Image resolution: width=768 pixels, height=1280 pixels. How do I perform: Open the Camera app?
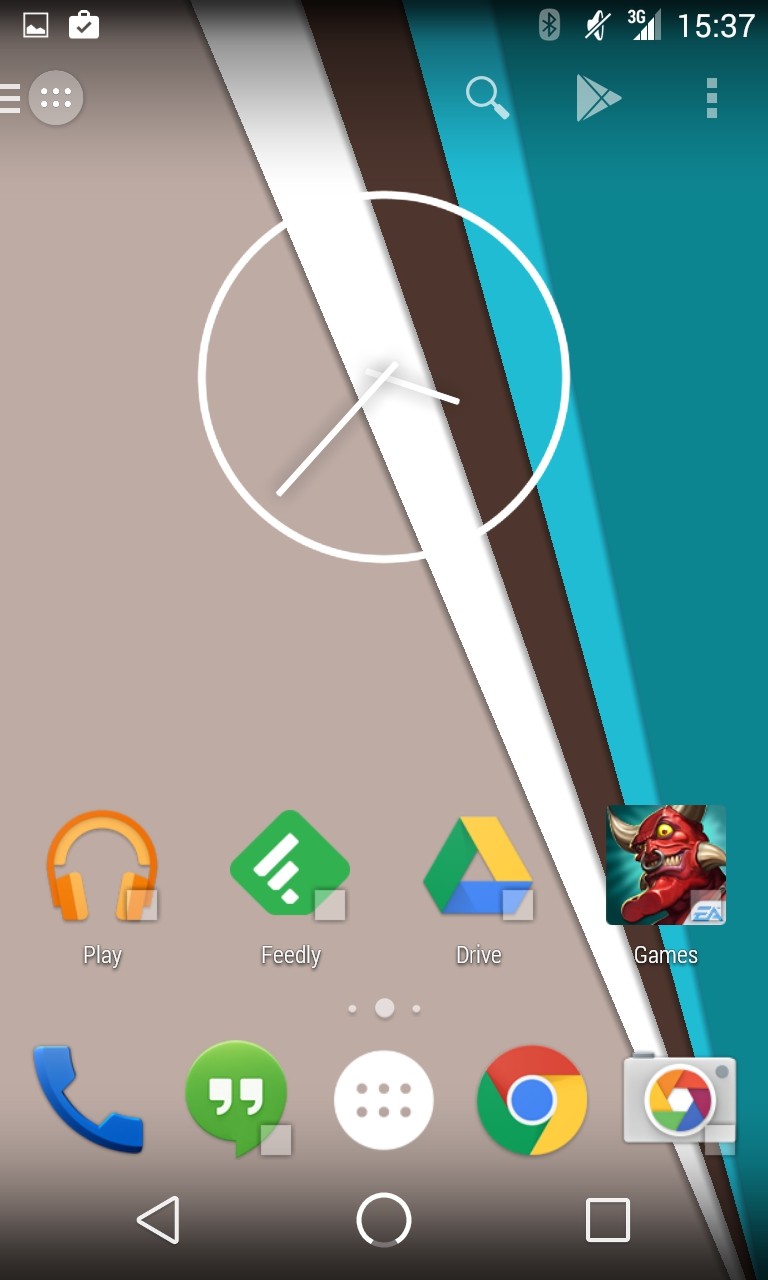click(x=680, y=1100)
